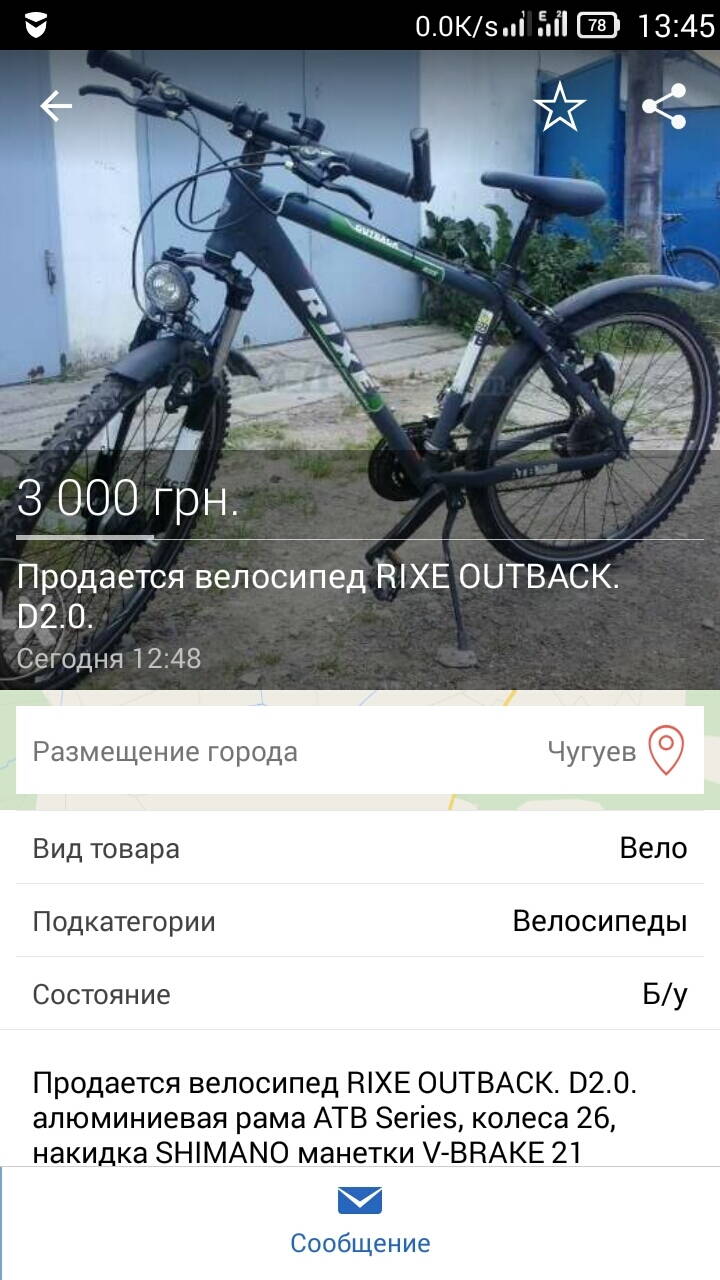
Task: Send a message via Сообщение button
Action: 360,1221
